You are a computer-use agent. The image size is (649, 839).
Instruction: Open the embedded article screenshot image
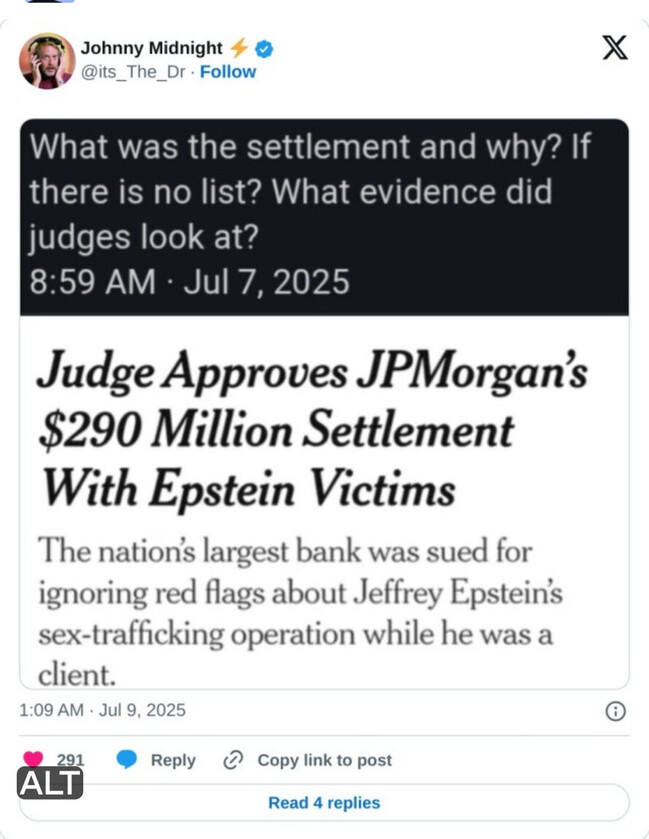pos(324,403)
